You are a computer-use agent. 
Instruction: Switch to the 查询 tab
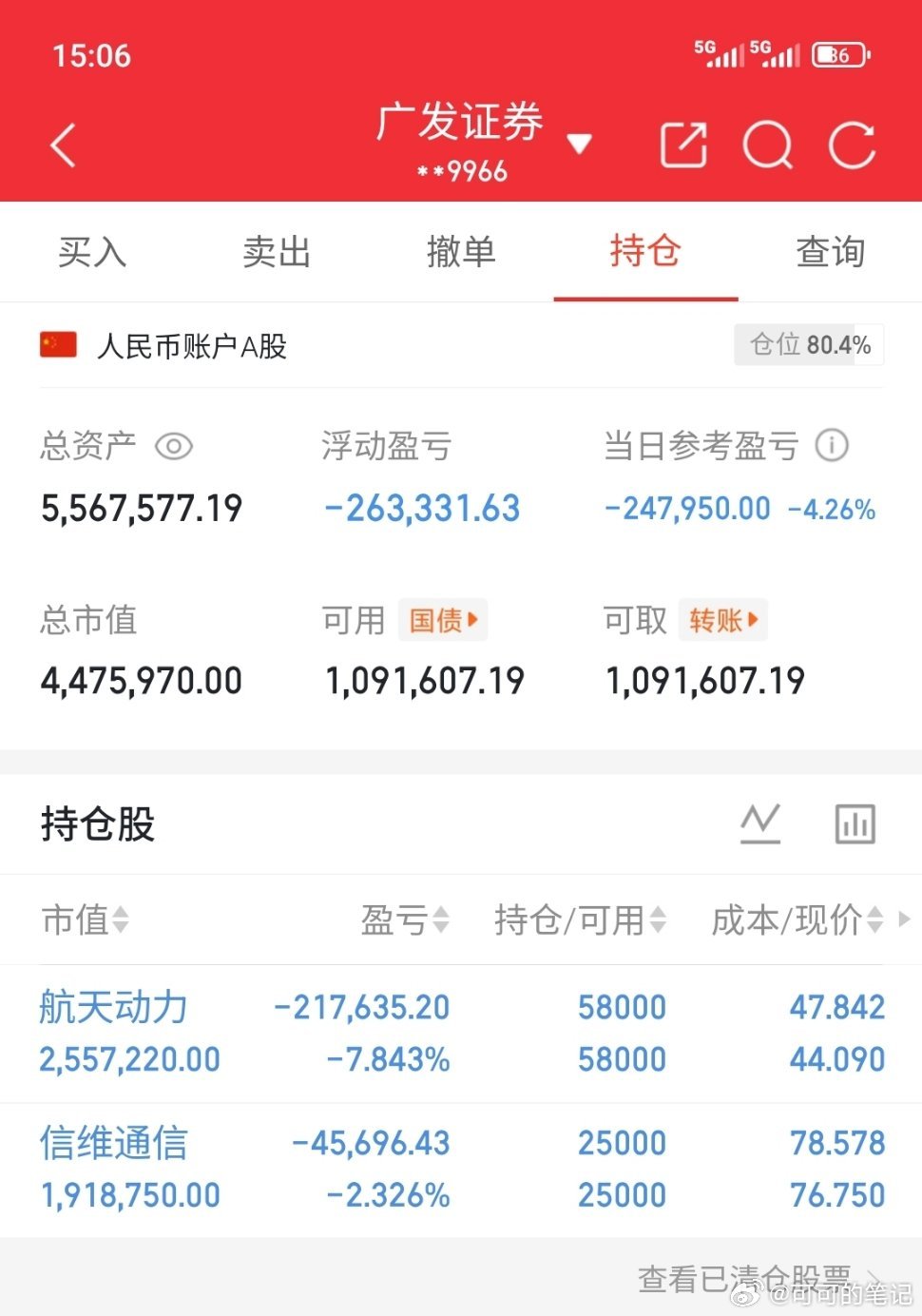(x=830, y=252)
